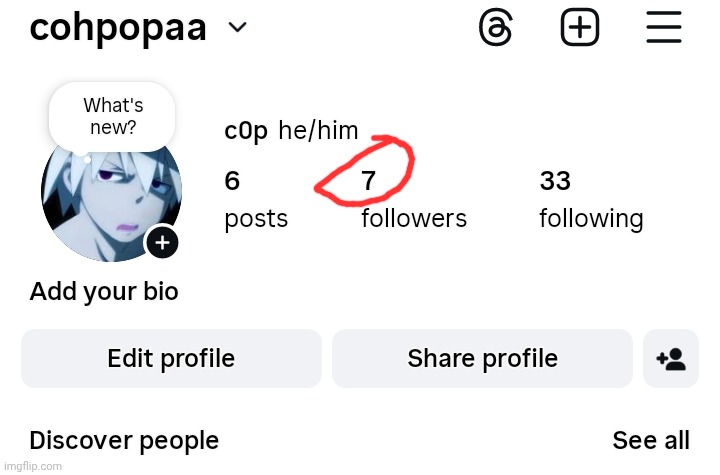View the 33 following list
Viewport: 720px width, 475px height.
590,200
